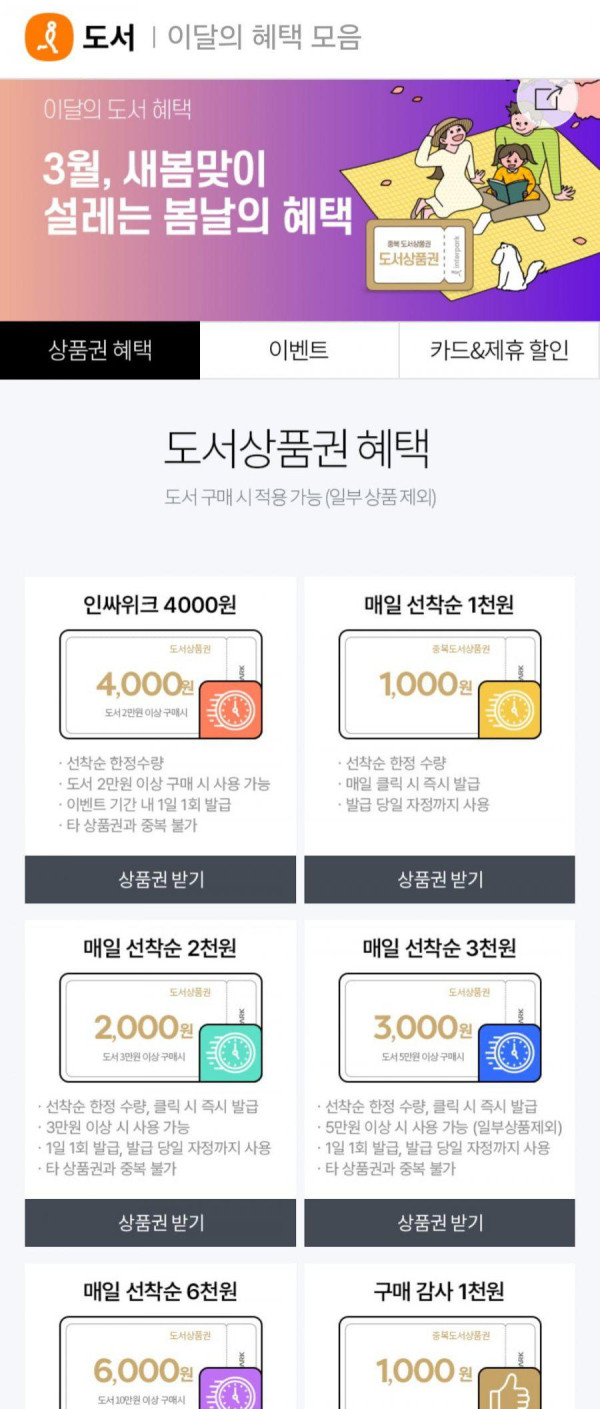Select the 상품권 혜택 tab
Viewport: 600px width, 1409px height.
coord(100,350)
